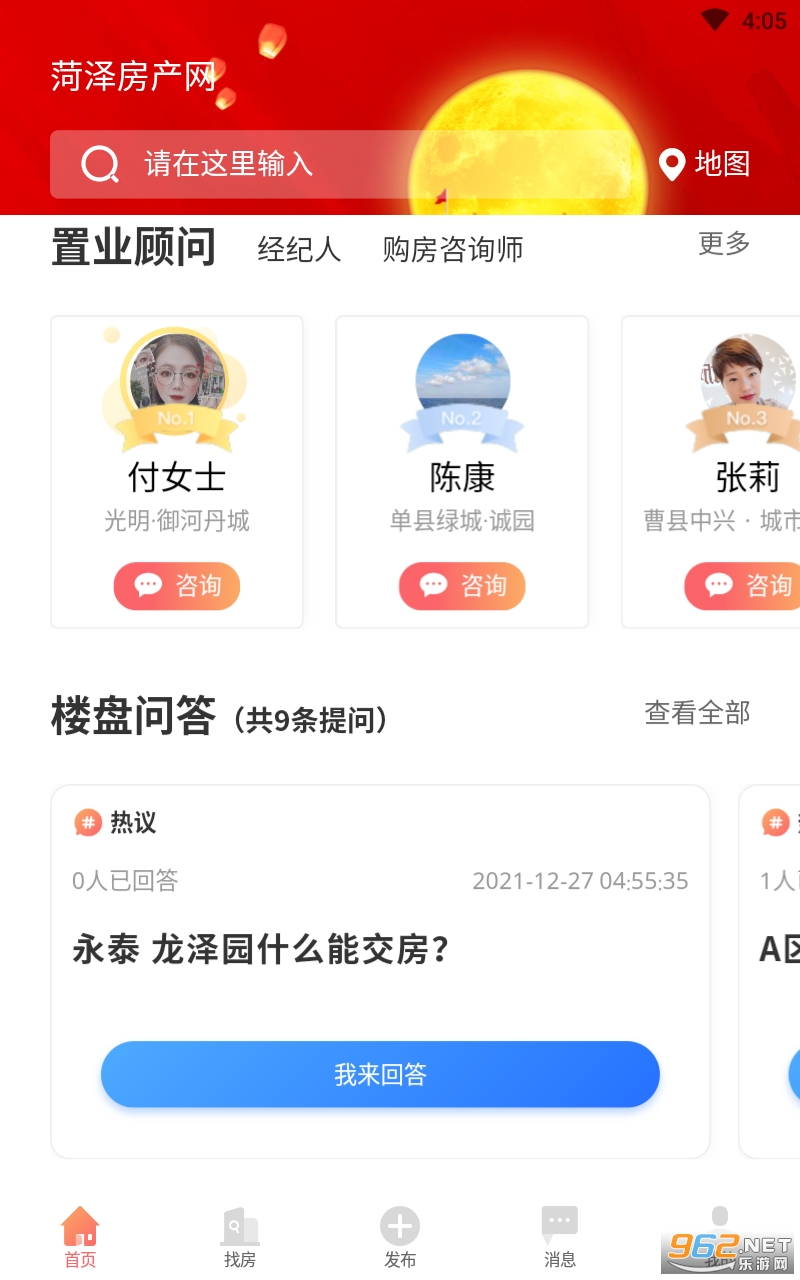Screen dimensions: 800x1280
Task: Consult (咨询) with 张莉
Action: click(746, 586)
